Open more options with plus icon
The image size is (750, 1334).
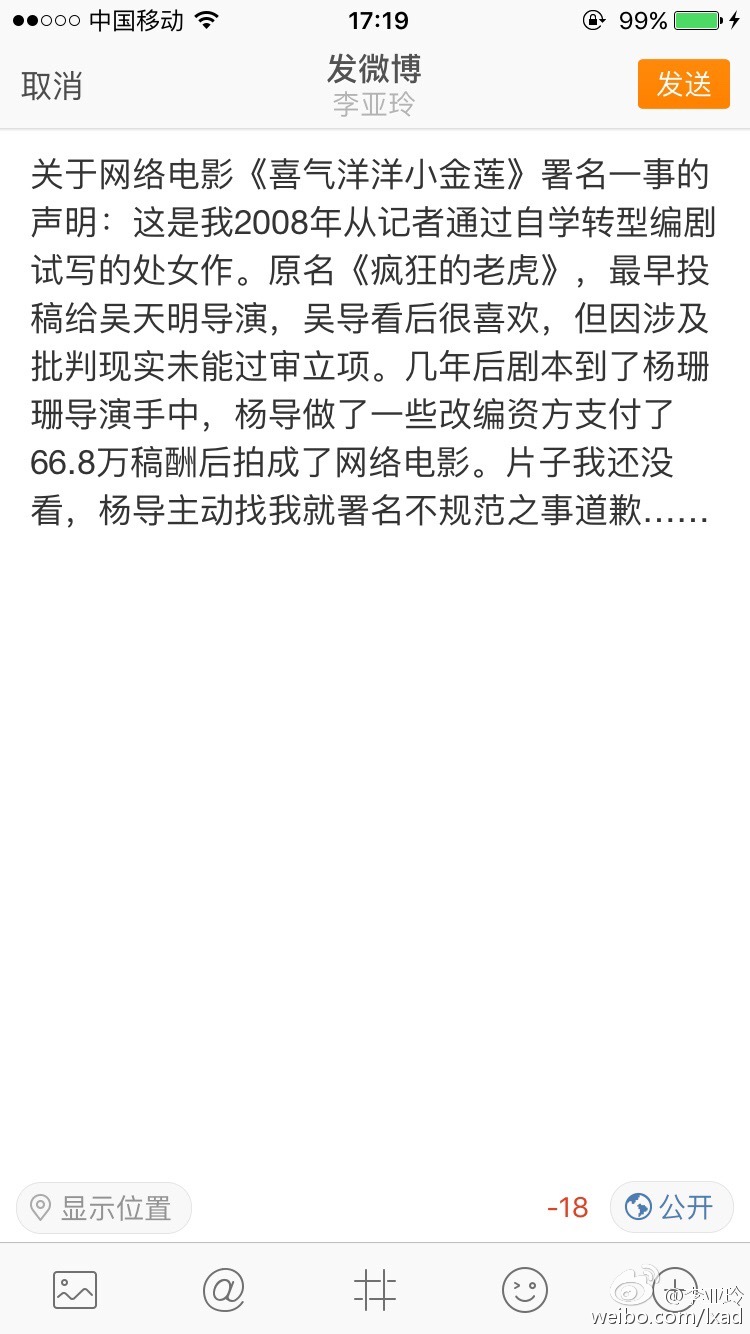click(676, 1289)
